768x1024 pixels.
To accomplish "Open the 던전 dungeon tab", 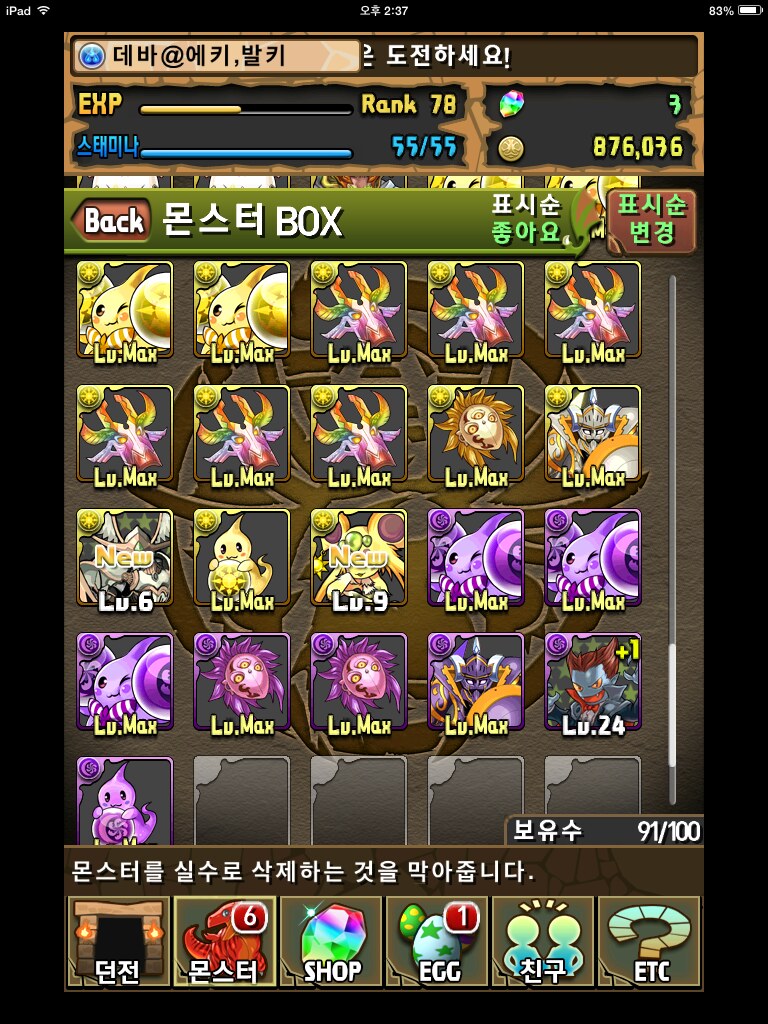I will point(118,942).
